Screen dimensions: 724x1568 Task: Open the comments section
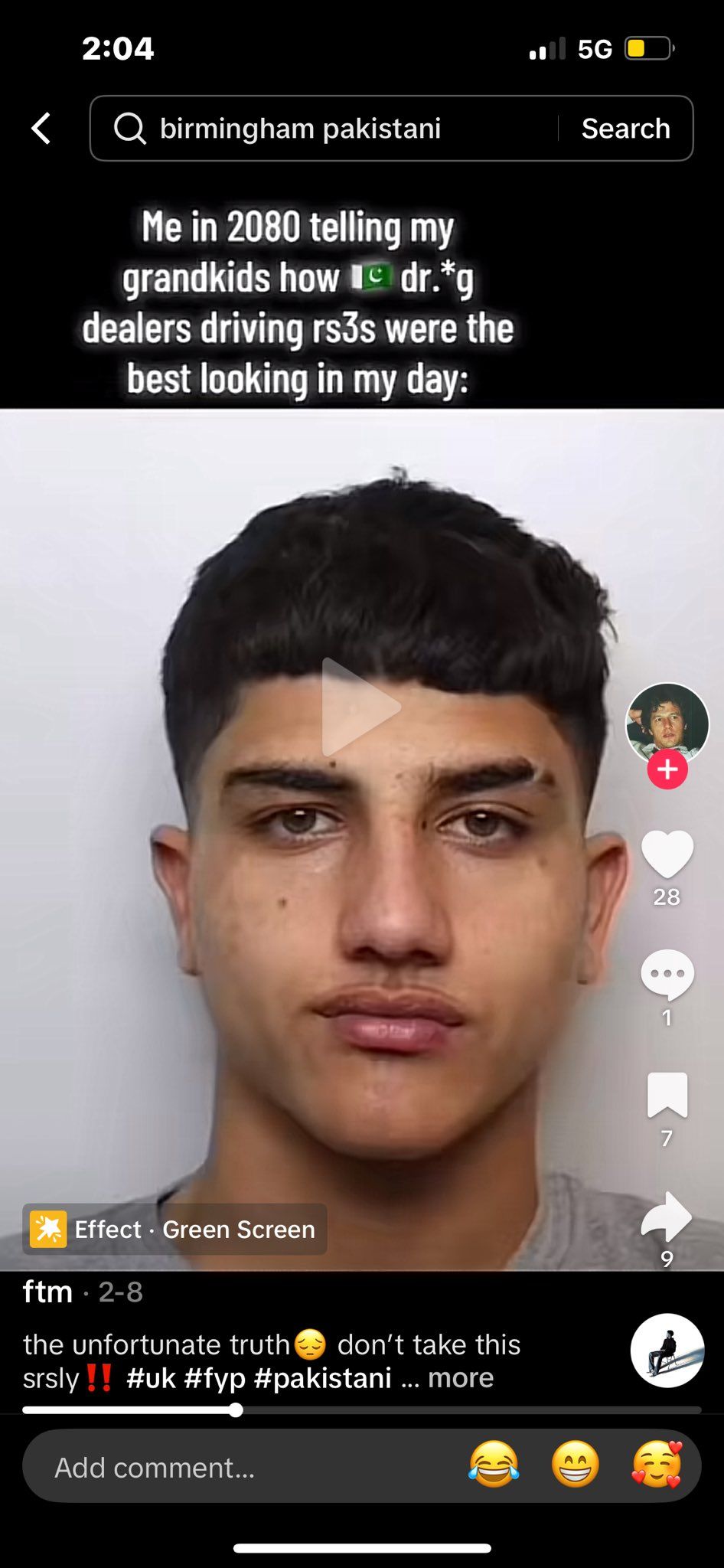click(667, 975)
